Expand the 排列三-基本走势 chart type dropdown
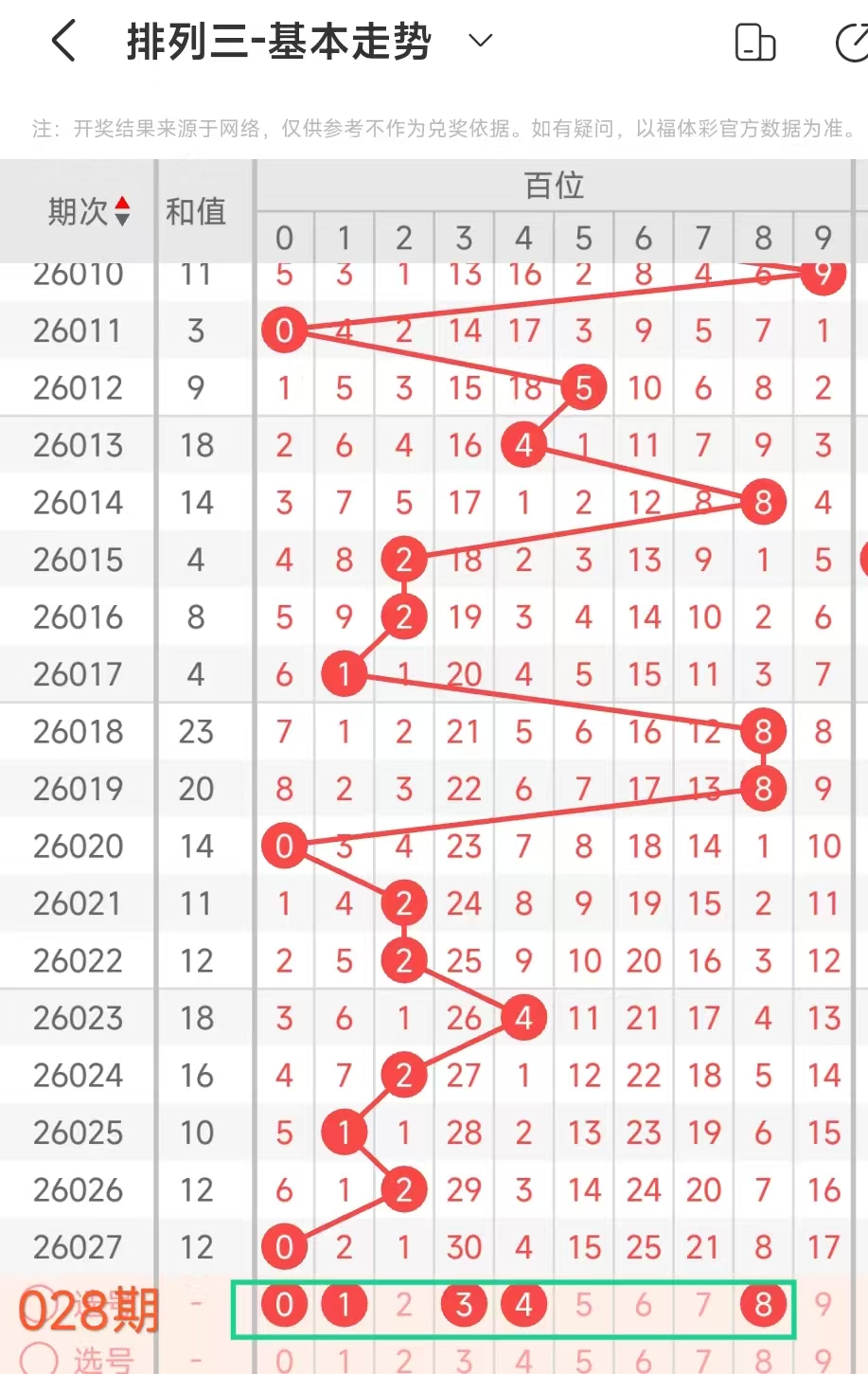868x1374 pixels. pos(481,41)
